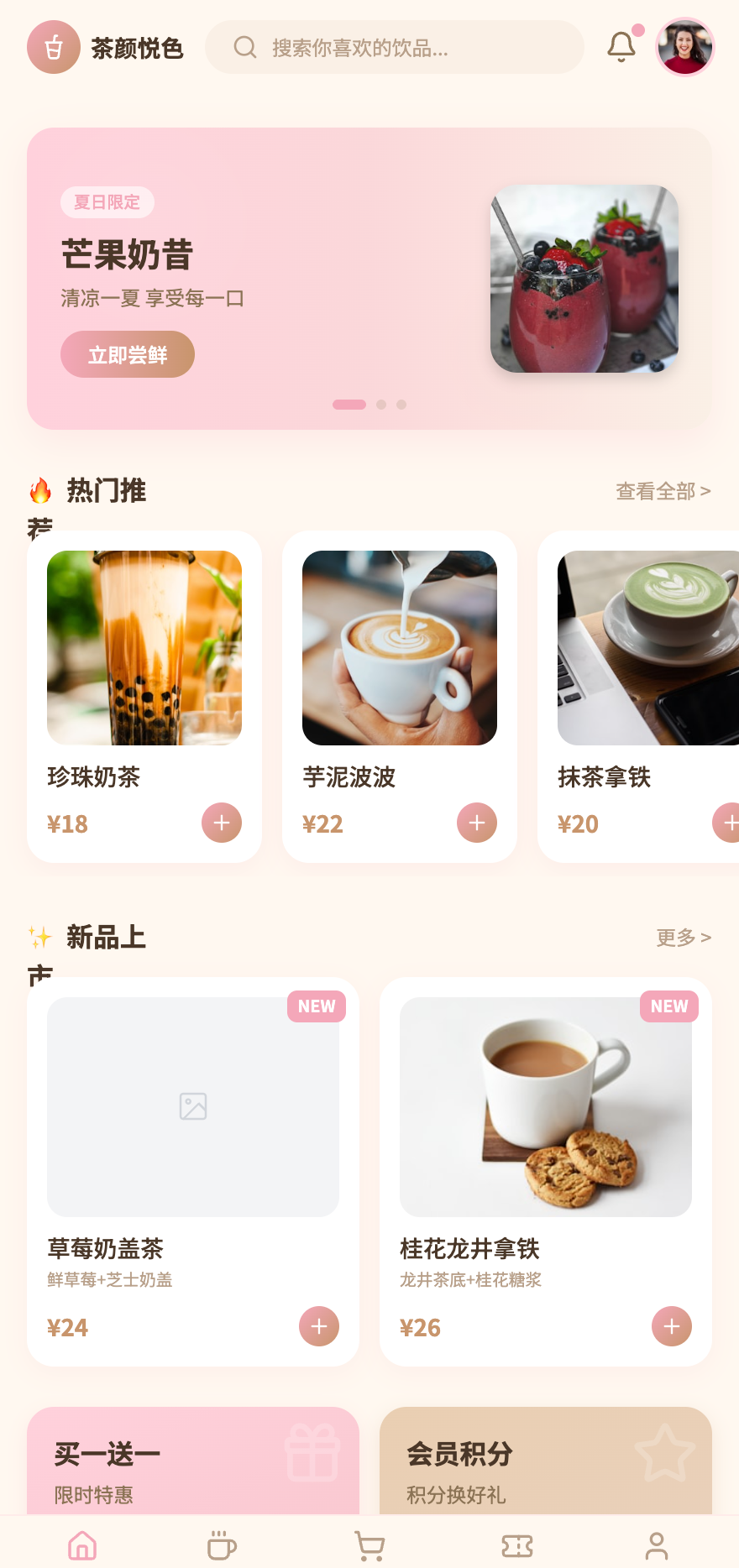This screenshot has height=1568, width=739.
Task: Add 草莓奶盖茶 to cart
Action: [x=319, y=1326]
